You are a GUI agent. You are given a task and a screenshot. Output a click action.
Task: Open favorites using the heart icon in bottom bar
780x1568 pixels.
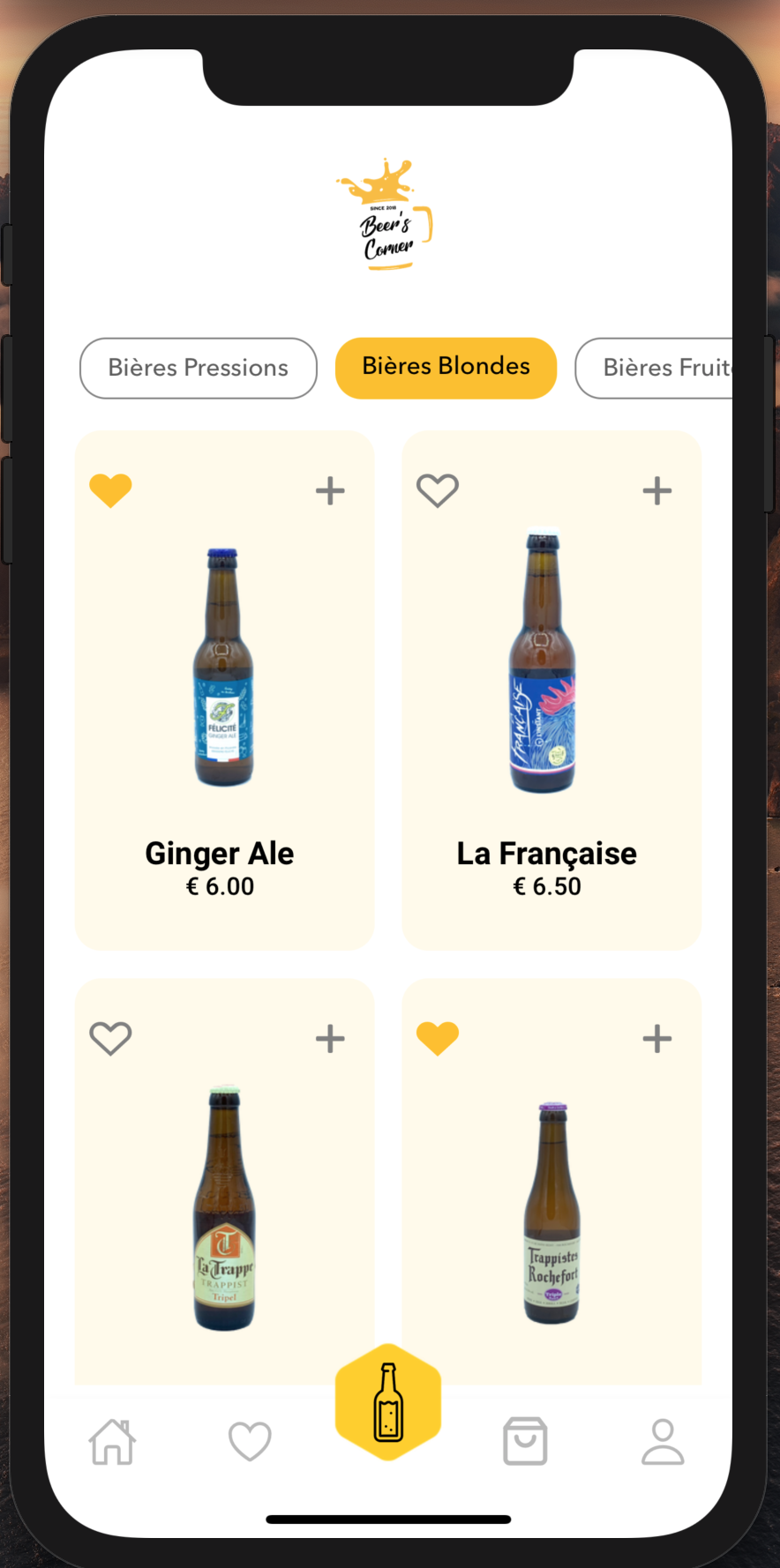tap(250, 1439)
